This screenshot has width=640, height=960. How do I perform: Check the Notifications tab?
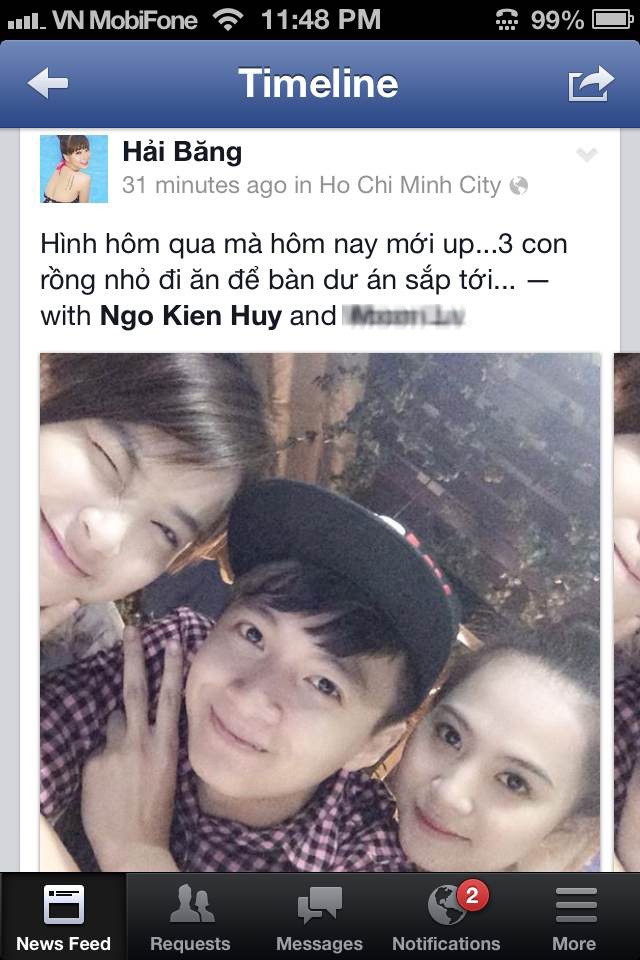click(x=446, y=916)
